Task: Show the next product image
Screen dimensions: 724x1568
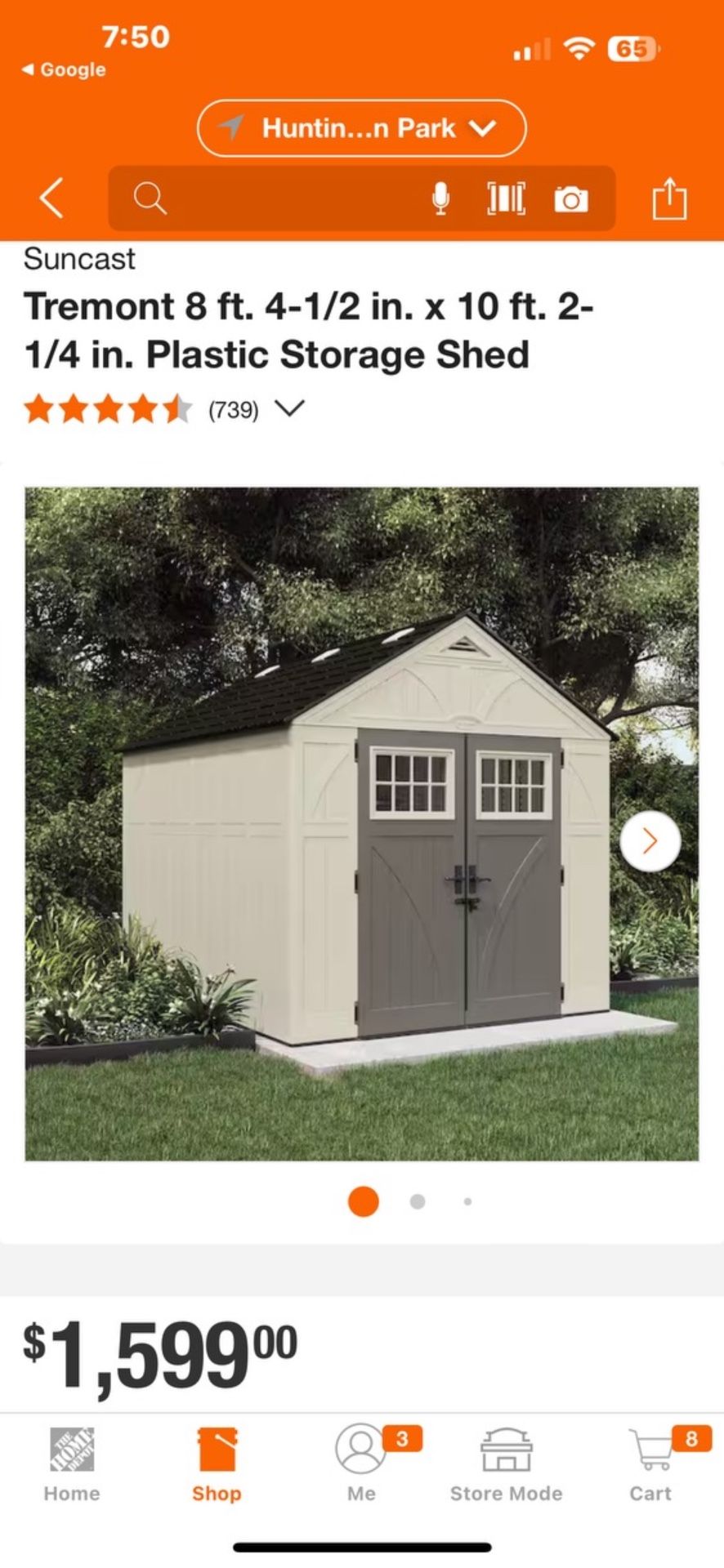Action: coord(650,840)
